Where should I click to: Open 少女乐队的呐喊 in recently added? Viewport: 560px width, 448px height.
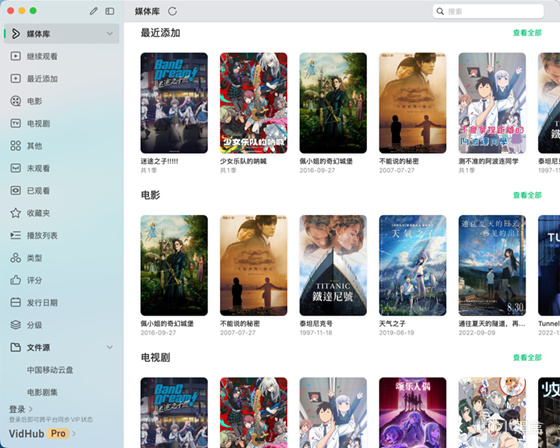(x=254, y=103)
